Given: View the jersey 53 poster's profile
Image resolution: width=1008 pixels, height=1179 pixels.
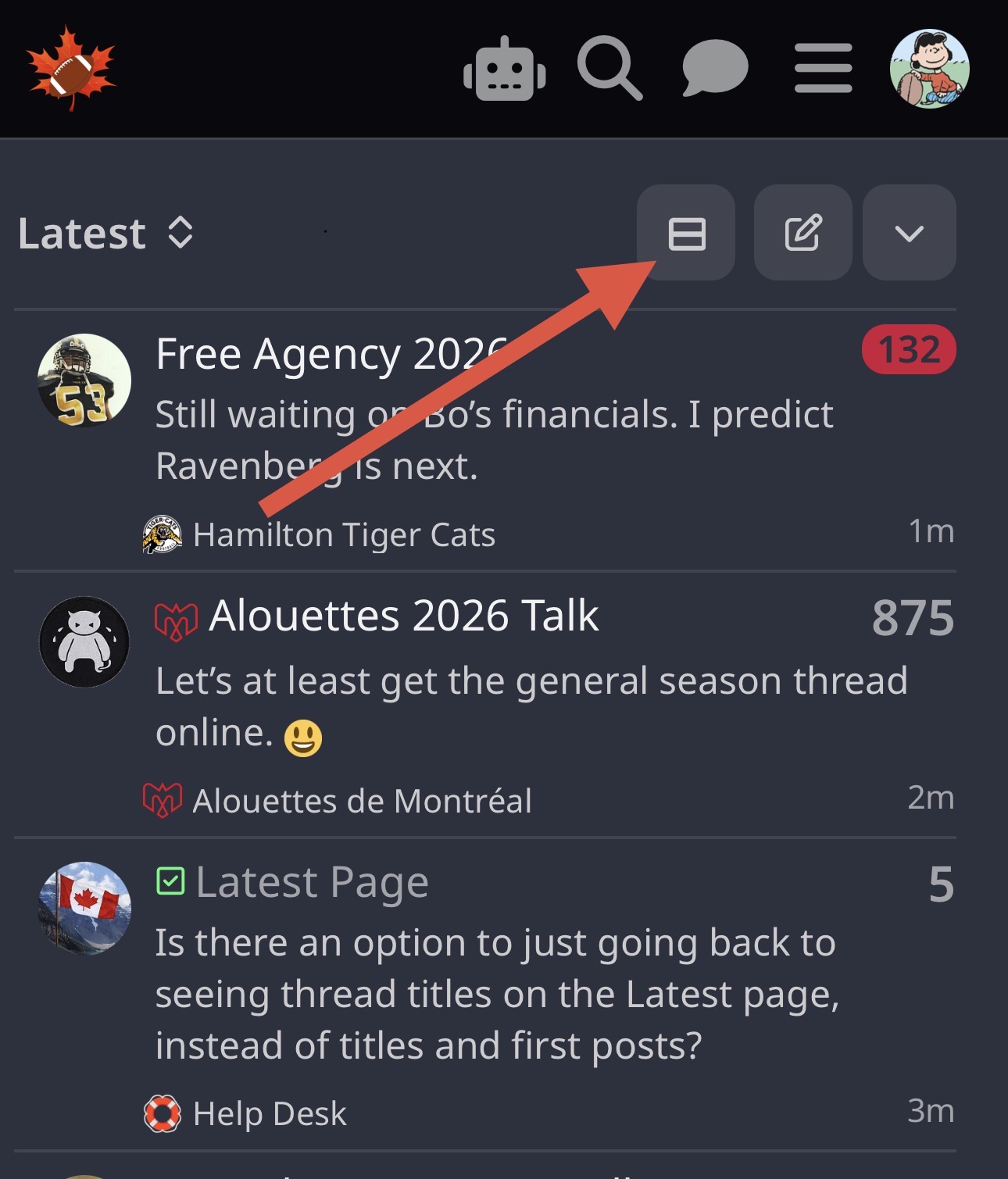Looking at the screenshot, I should [x=84, y=380].
